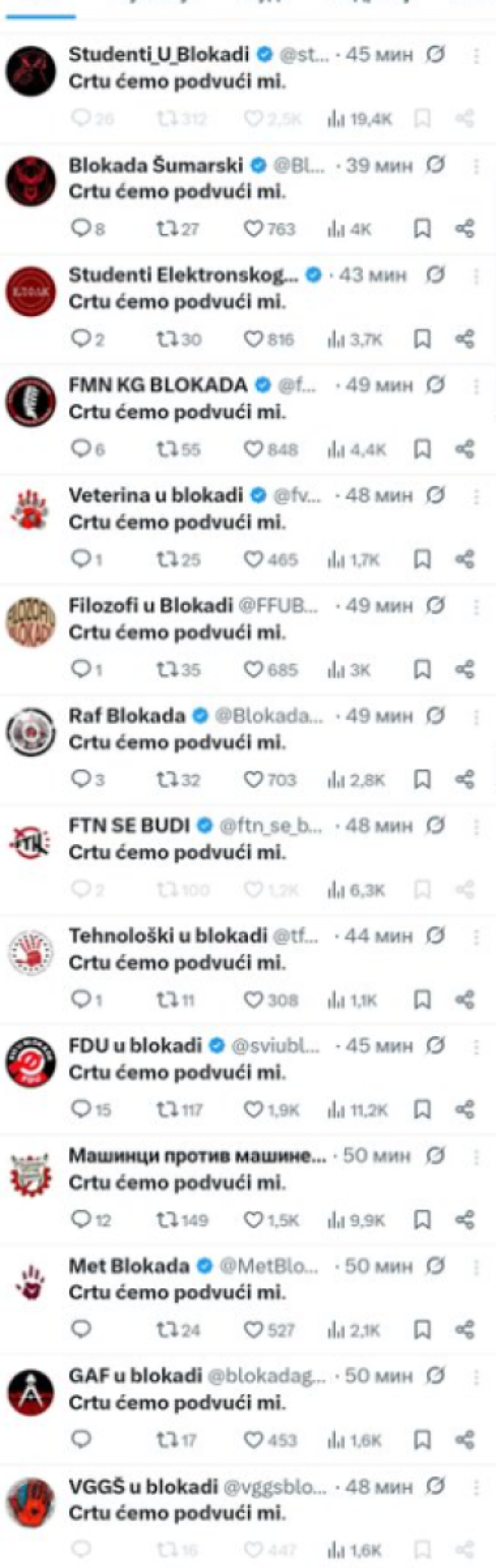The height and width of the screenshot is (1568, 496).
Task: Reply to the Filozofi u Blokadi tweet
Action: [x=81, y=670]
